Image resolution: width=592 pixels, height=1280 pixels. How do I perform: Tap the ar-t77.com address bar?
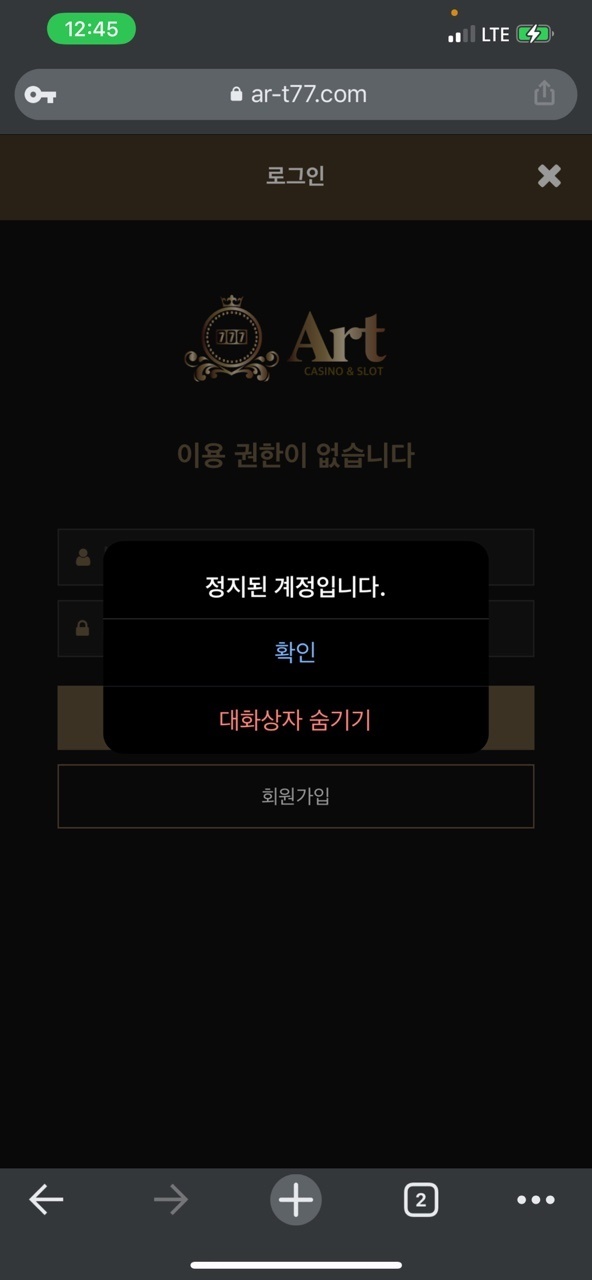click(296, 94)
